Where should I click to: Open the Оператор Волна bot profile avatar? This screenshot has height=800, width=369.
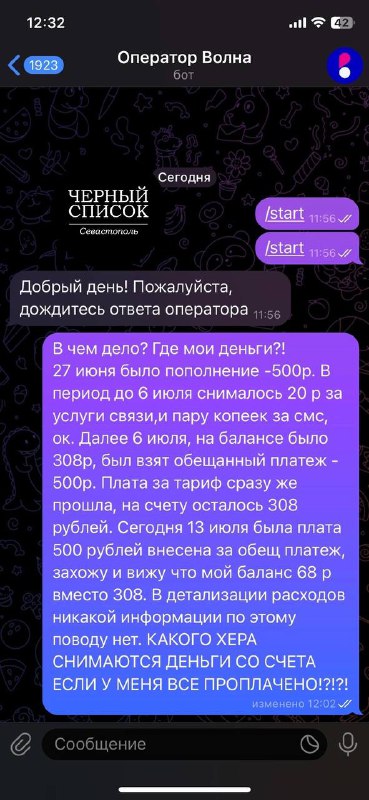[345, 65]
